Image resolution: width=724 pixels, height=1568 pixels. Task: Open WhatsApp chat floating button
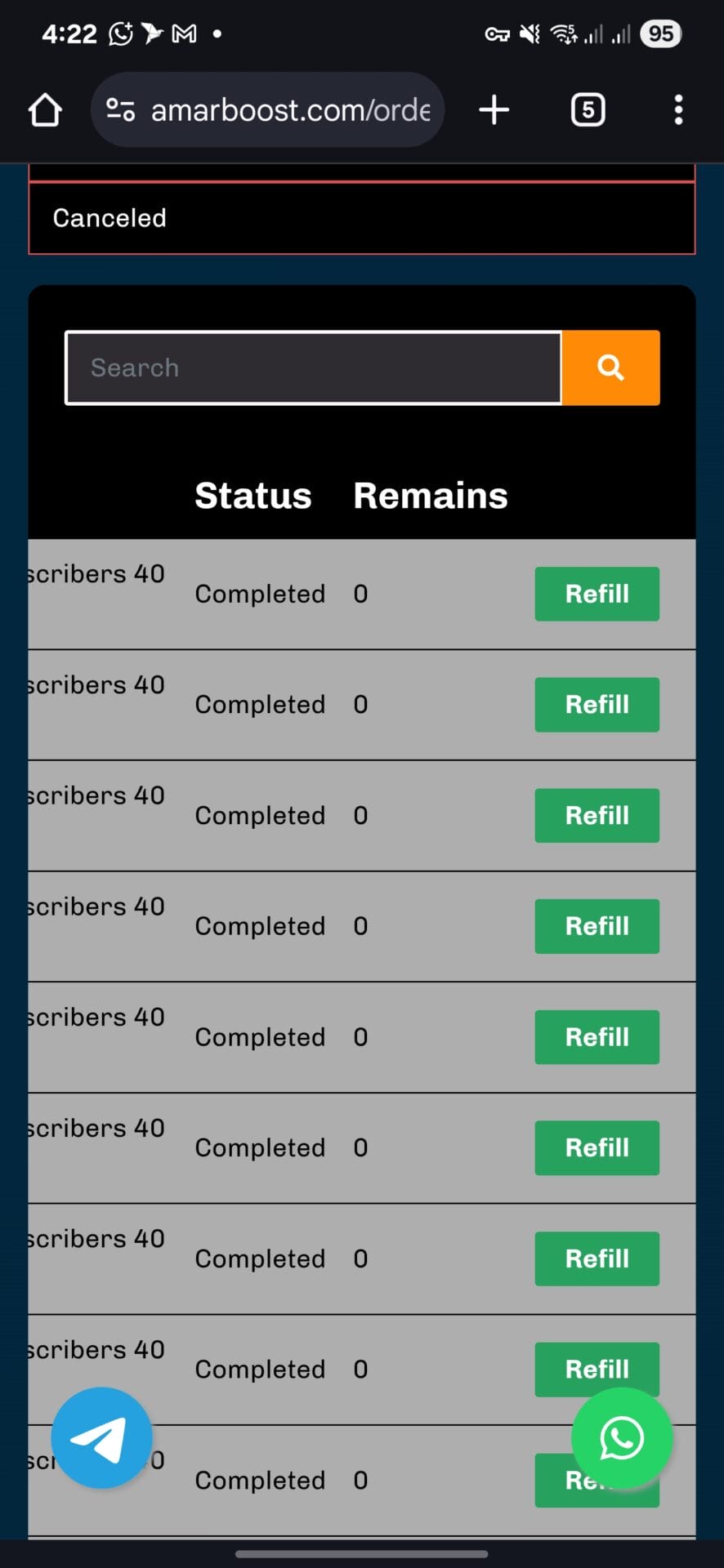tap(622, 1438)
